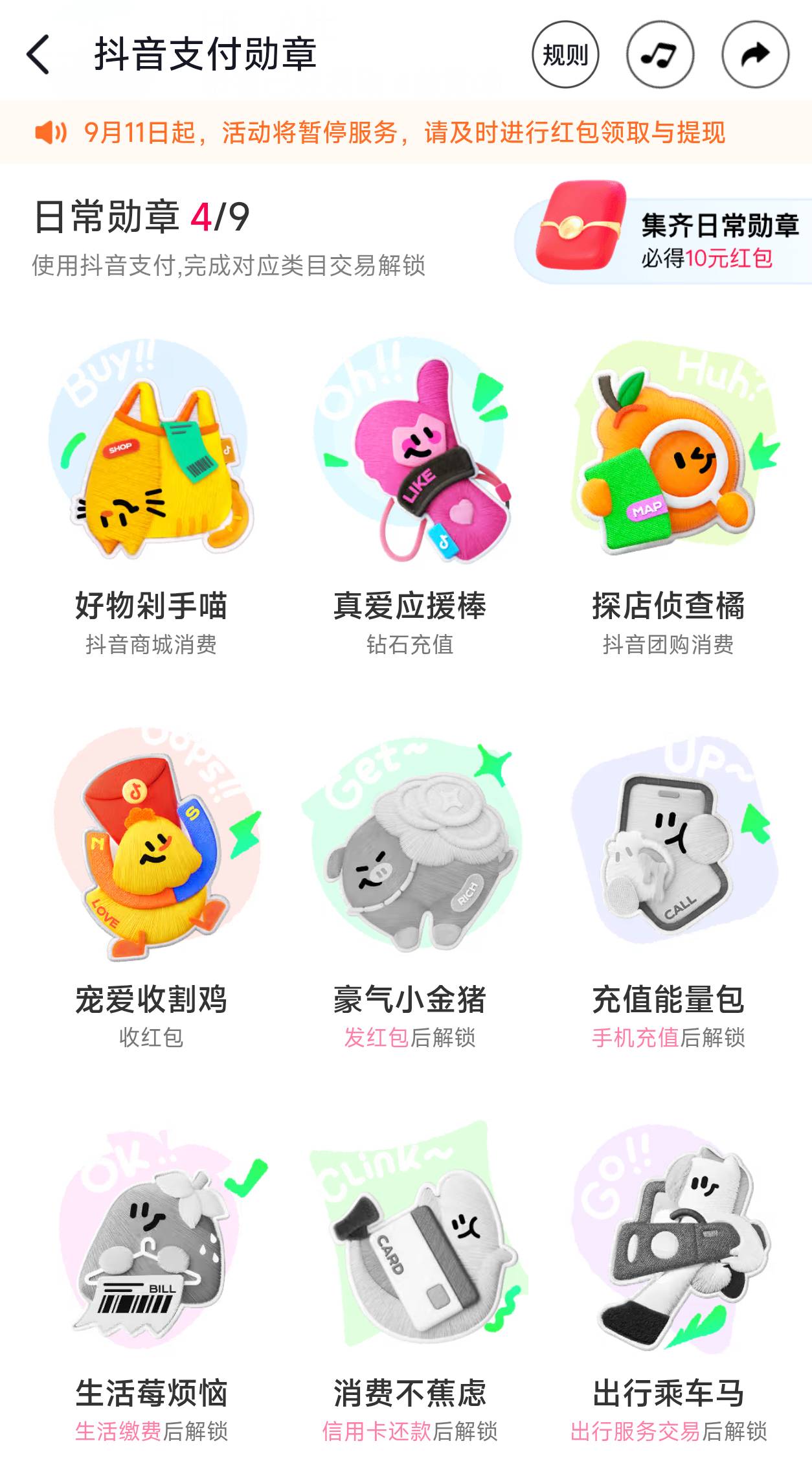Viewport: 812px width, 1474px height.
Task: Go back from 抖音支付勋章 page
Action: 38,54
